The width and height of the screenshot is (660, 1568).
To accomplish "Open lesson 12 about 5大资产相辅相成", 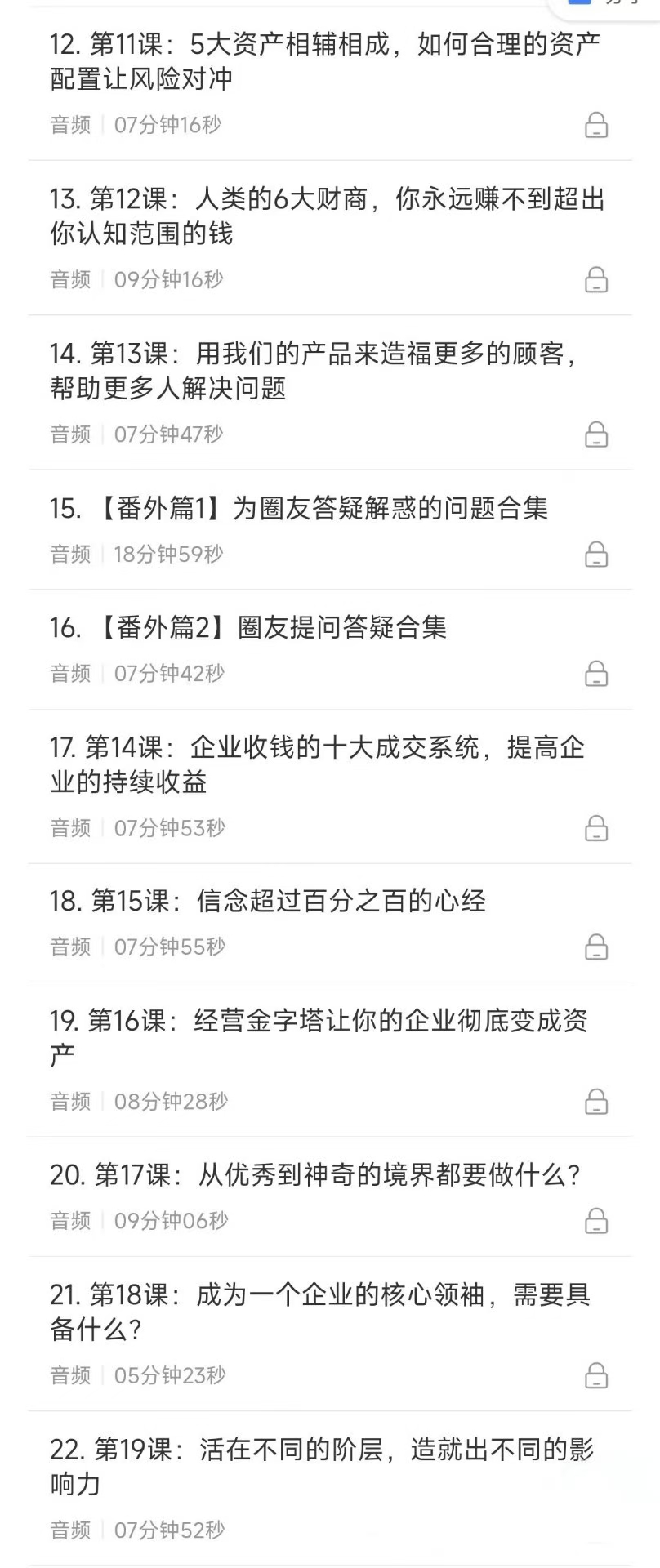I will [x=325, y=61].
